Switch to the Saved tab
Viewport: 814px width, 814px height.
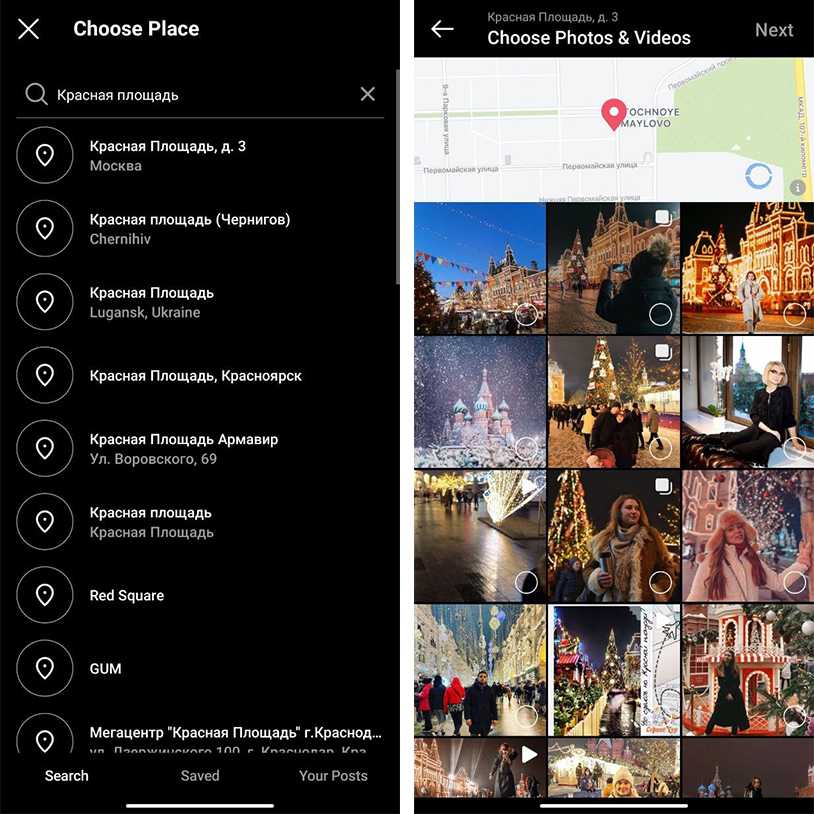pyautogui.click(x=200, y=775)
